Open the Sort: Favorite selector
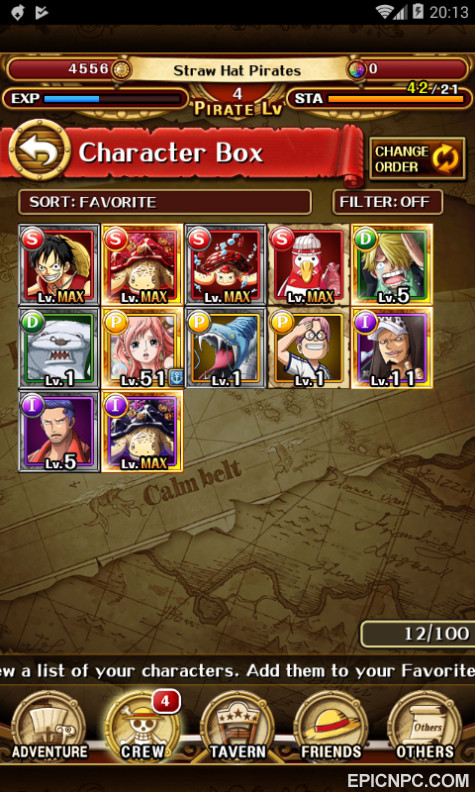The width and height of the screenshot is (475, 792). (165, 202)
